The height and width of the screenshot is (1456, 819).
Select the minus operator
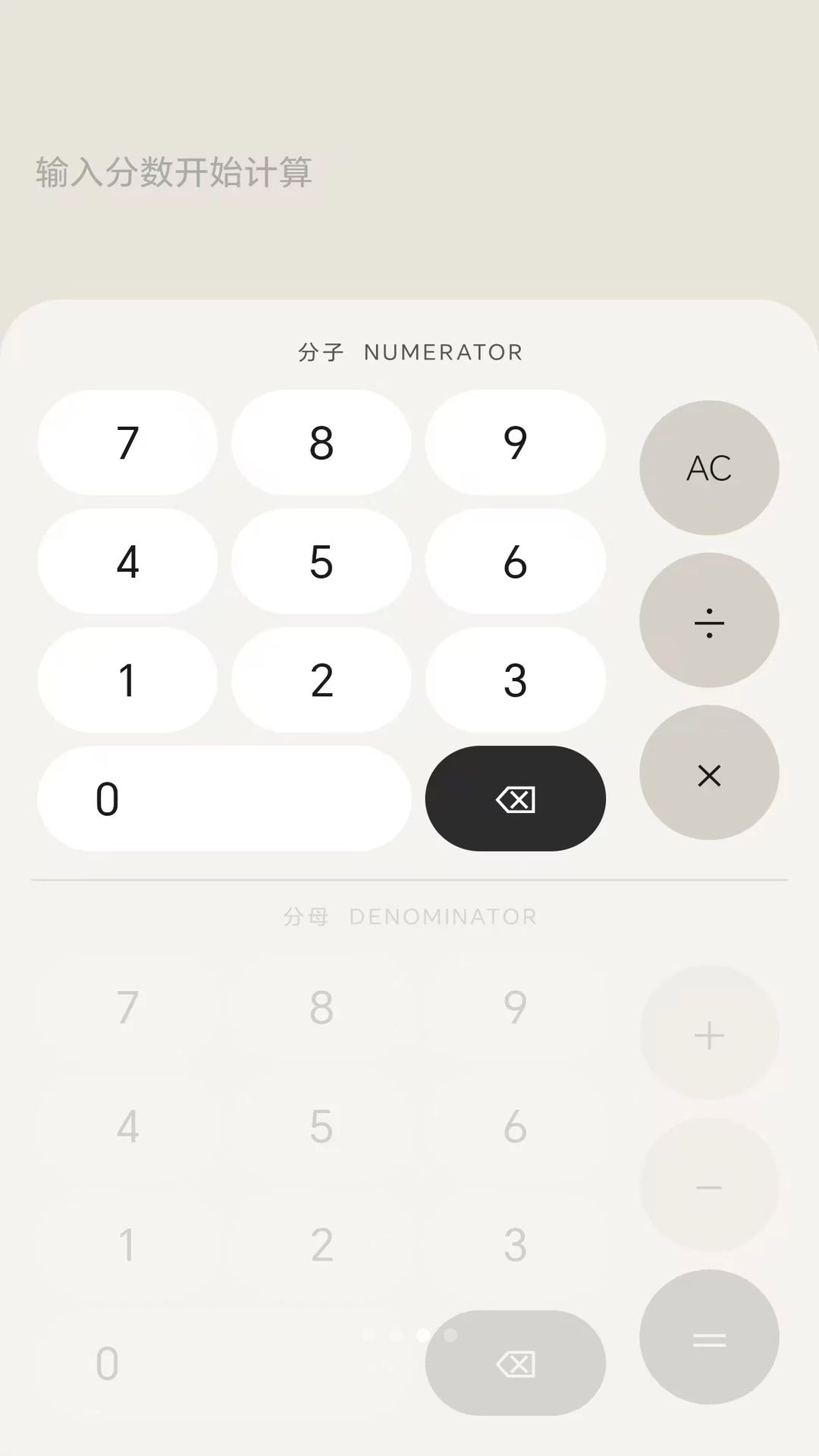pyautogui.click(x=709, y=1185)
